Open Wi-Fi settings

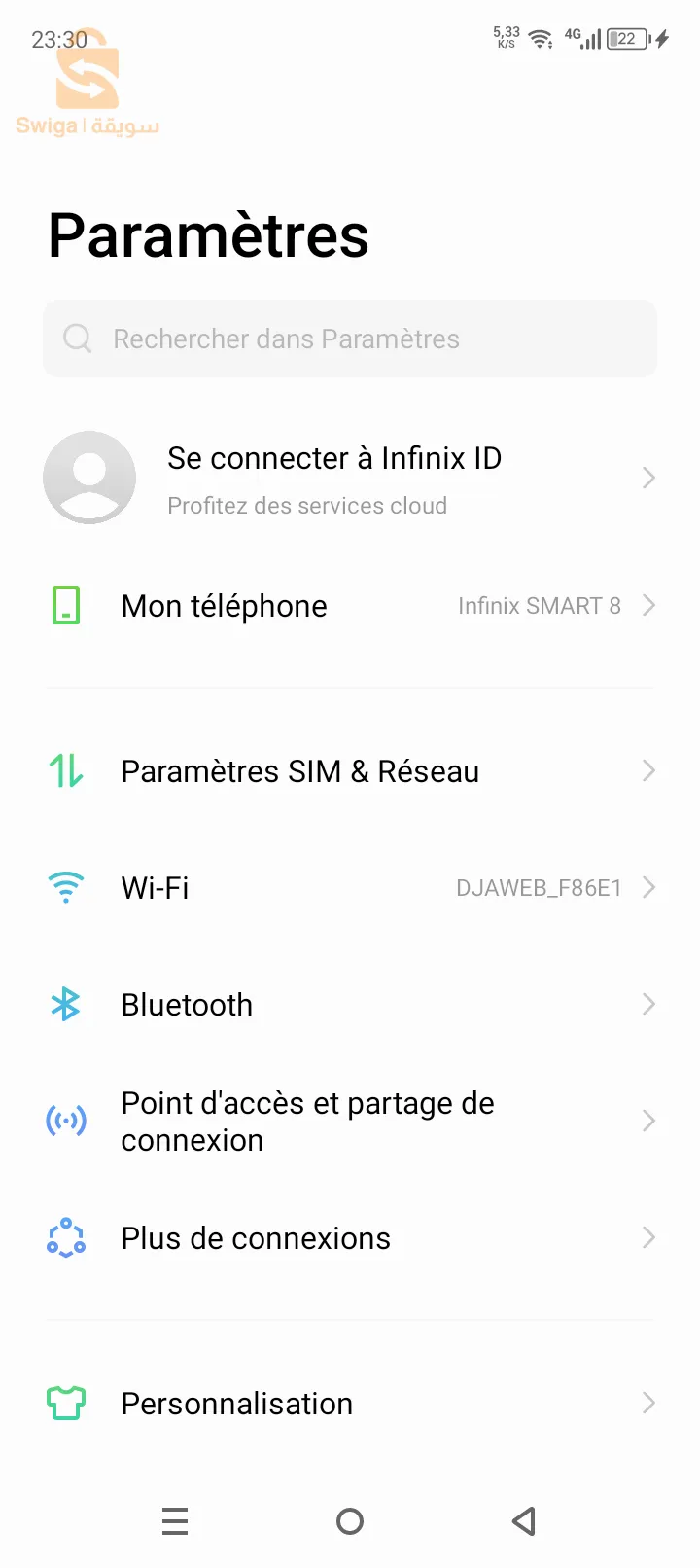pyautogui.click(x=350, y=888)
